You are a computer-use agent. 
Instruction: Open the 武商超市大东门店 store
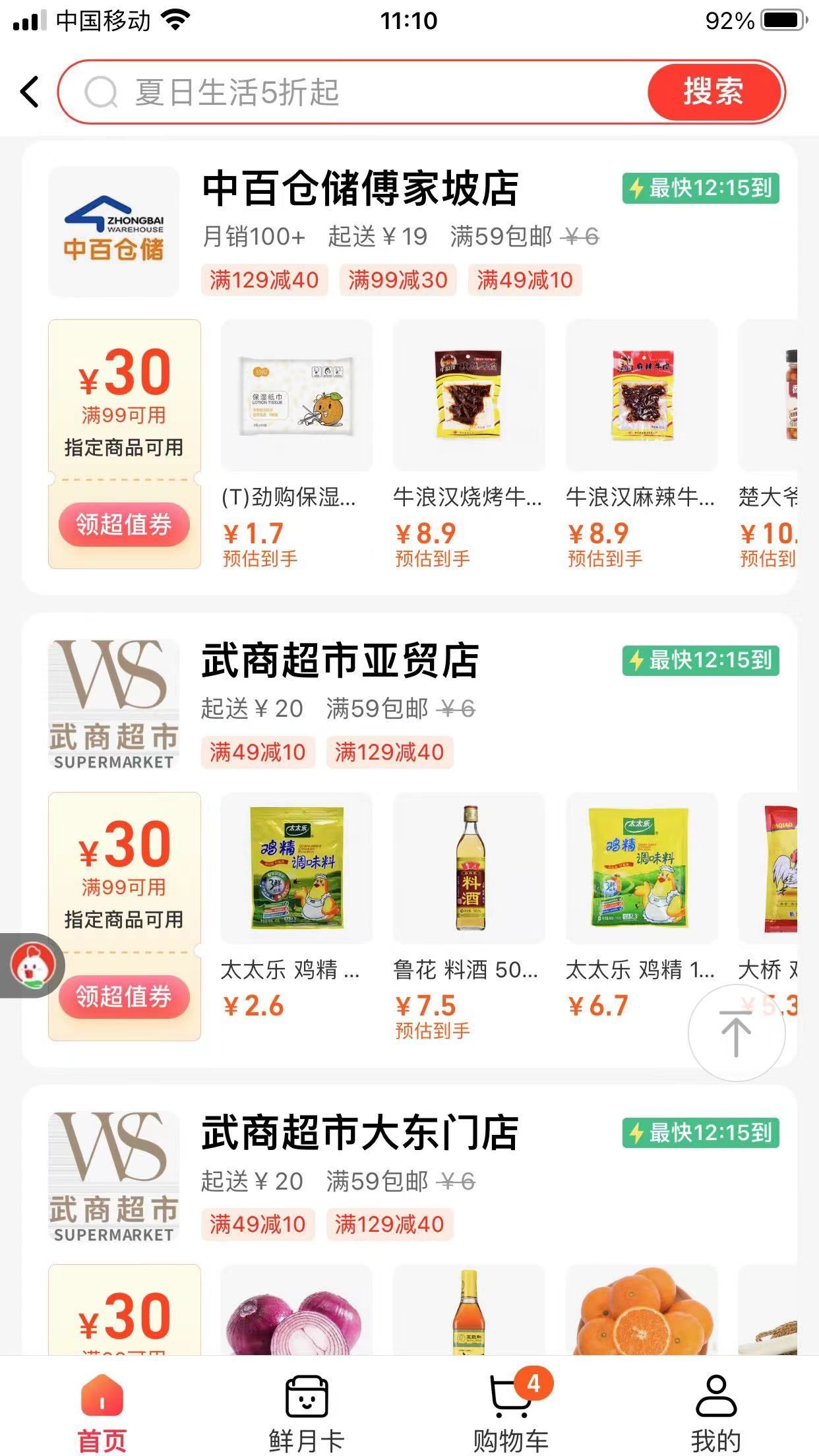[x=360, y=1134]
